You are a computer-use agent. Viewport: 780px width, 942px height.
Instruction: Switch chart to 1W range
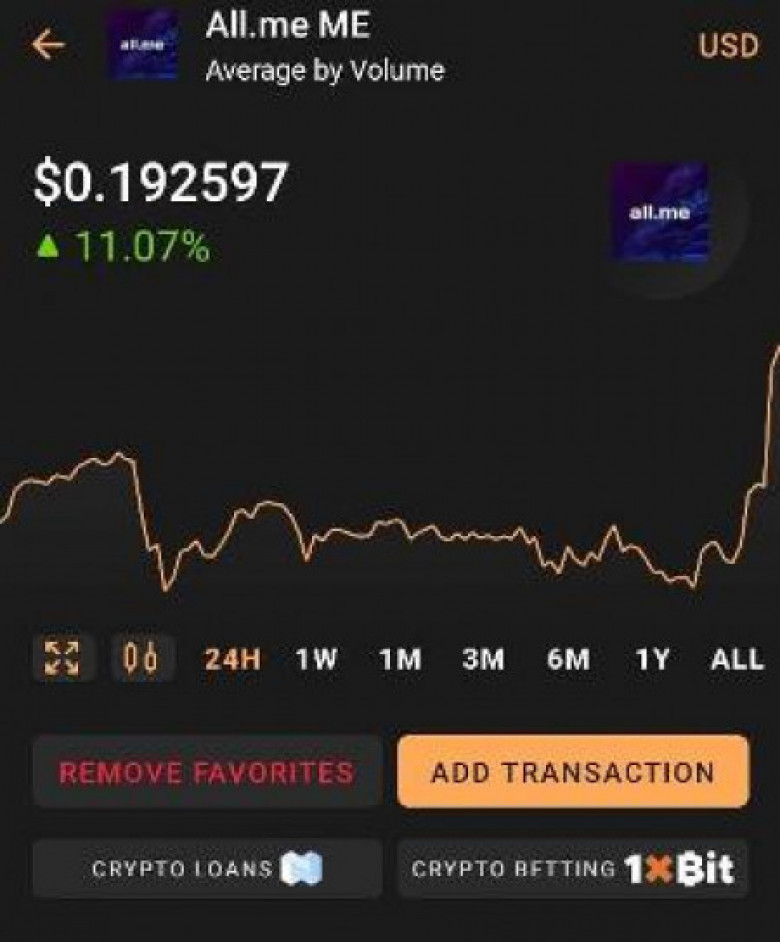[x=316, y=660]
